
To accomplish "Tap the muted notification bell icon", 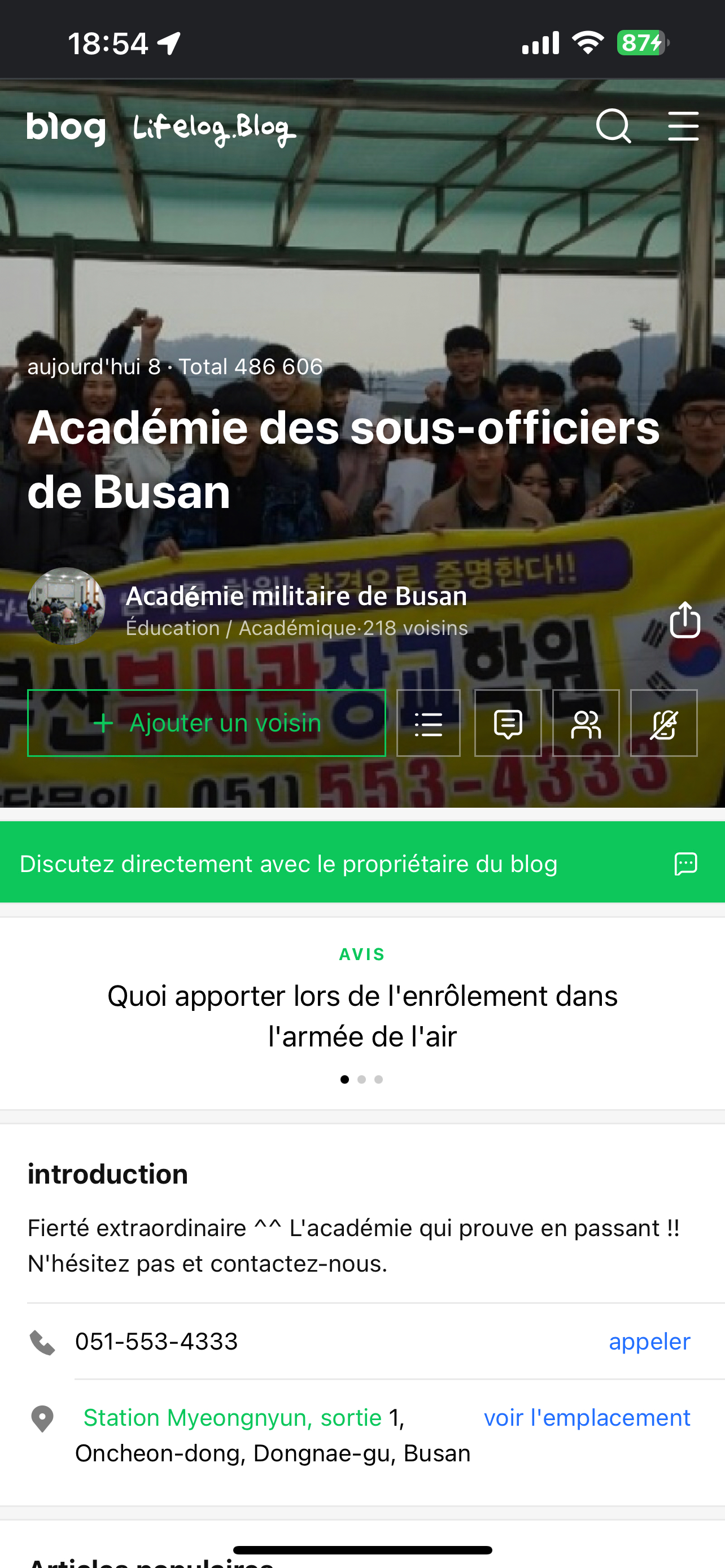I will 663,722.
